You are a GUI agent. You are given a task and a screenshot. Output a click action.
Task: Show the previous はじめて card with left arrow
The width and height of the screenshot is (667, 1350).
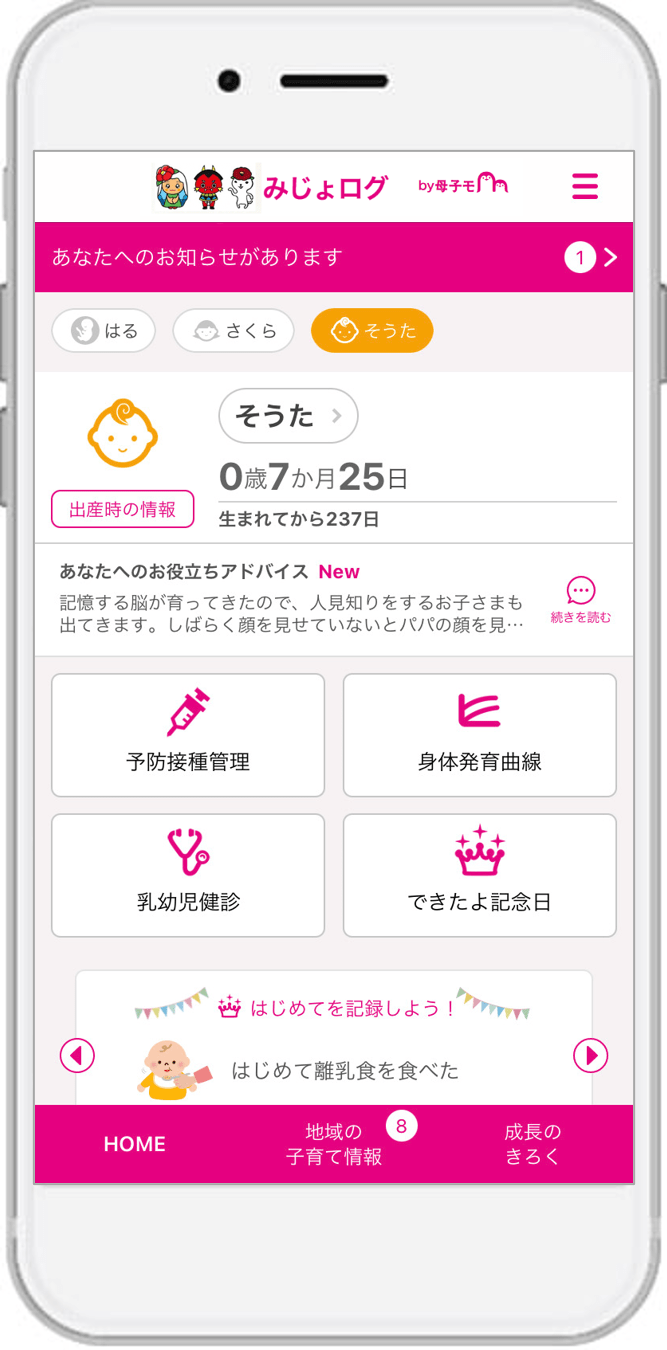point(77,1055)
